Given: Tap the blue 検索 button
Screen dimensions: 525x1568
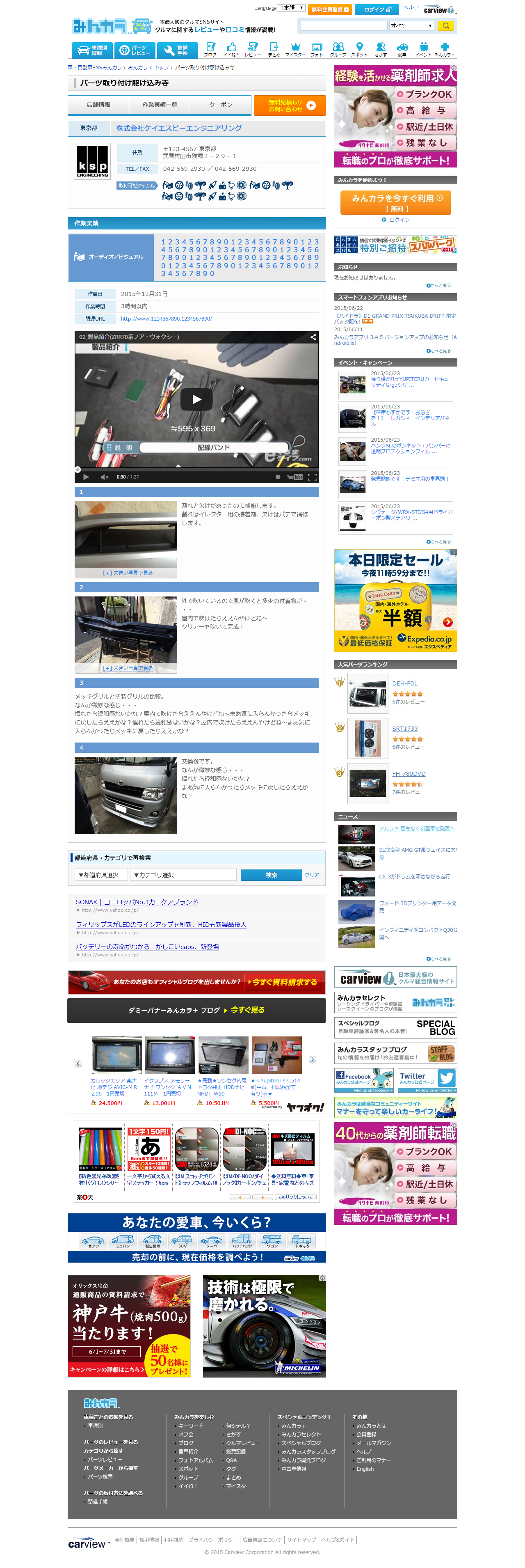Looking at the screenshot, I should [x=271, y=874].
